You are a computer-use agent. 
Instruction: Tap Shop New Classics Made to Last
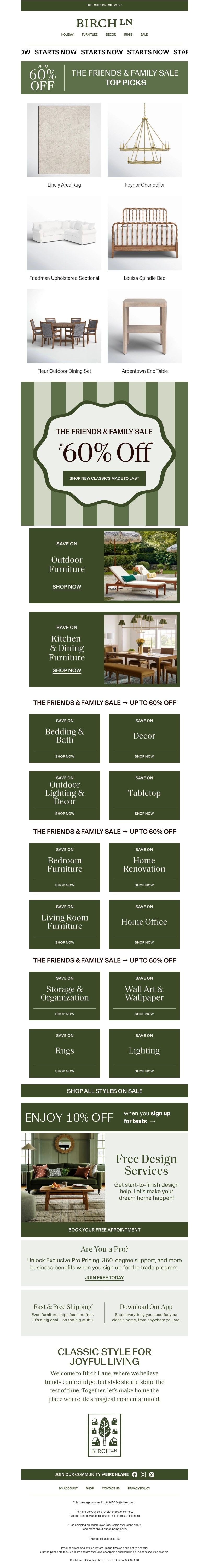click(x=104, y=478)
